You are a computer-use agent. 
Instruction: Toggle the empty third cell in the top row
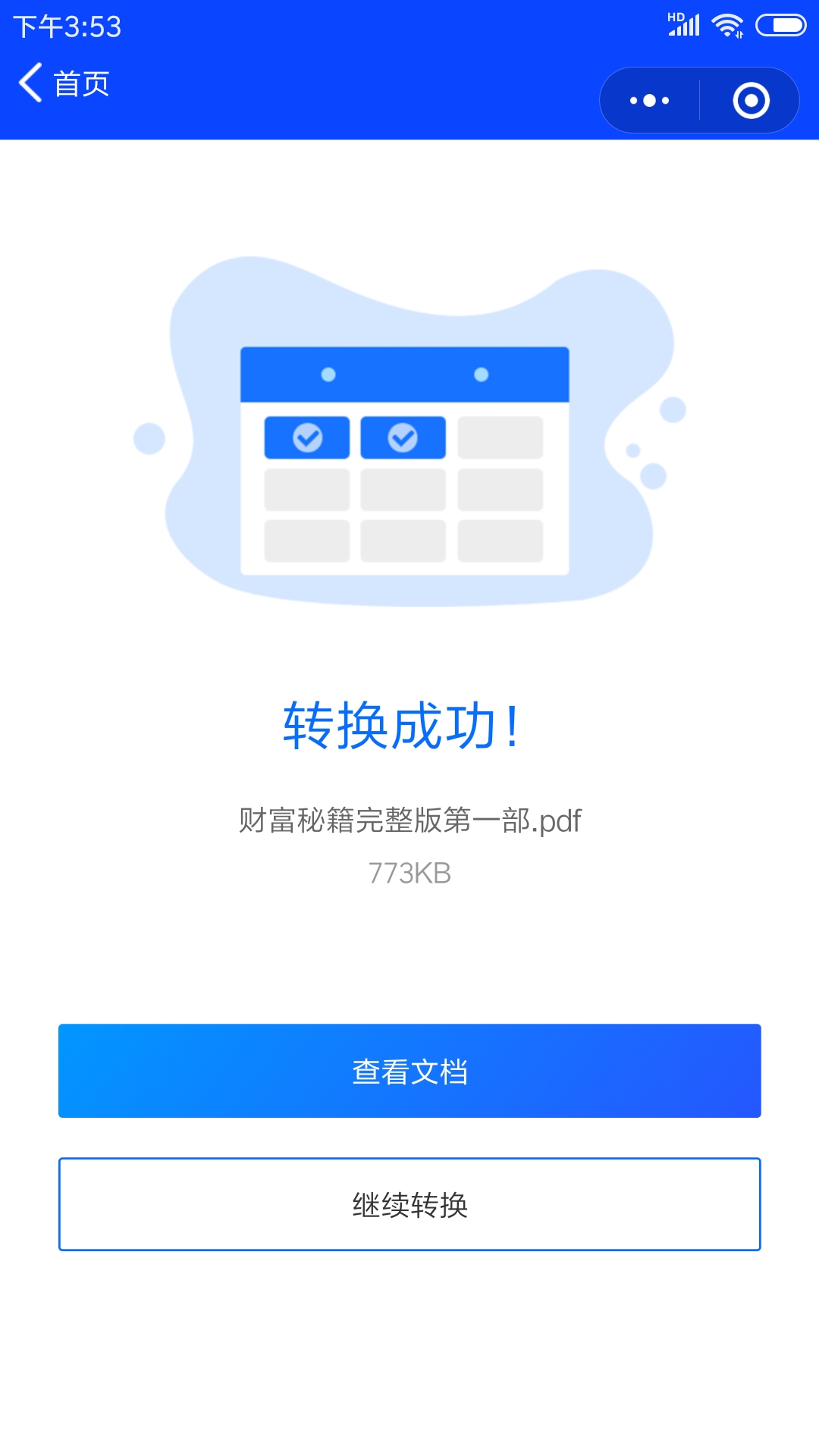click(x=500, y=438)
